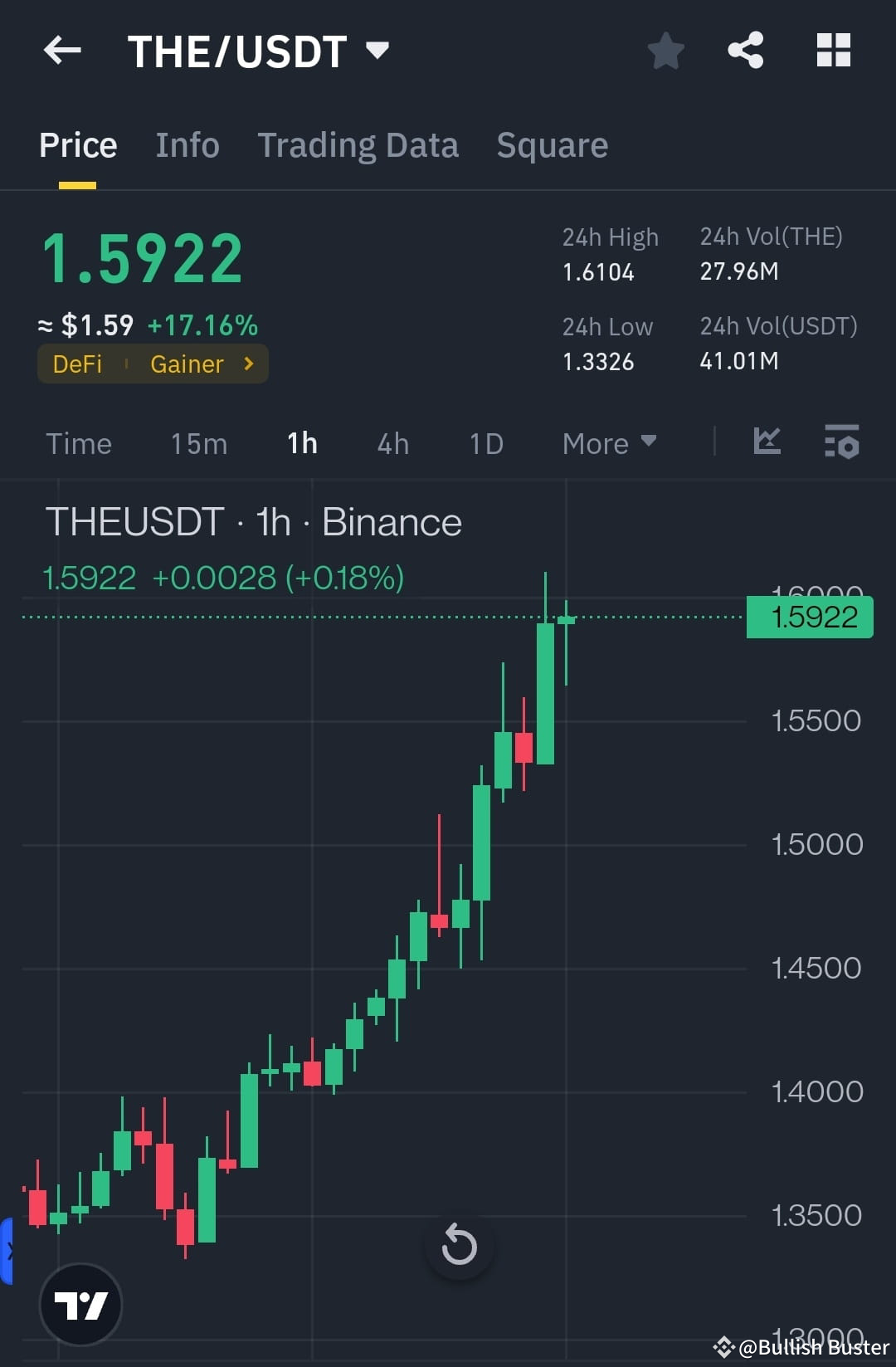Tap the back arrow icon

(62, 50)
